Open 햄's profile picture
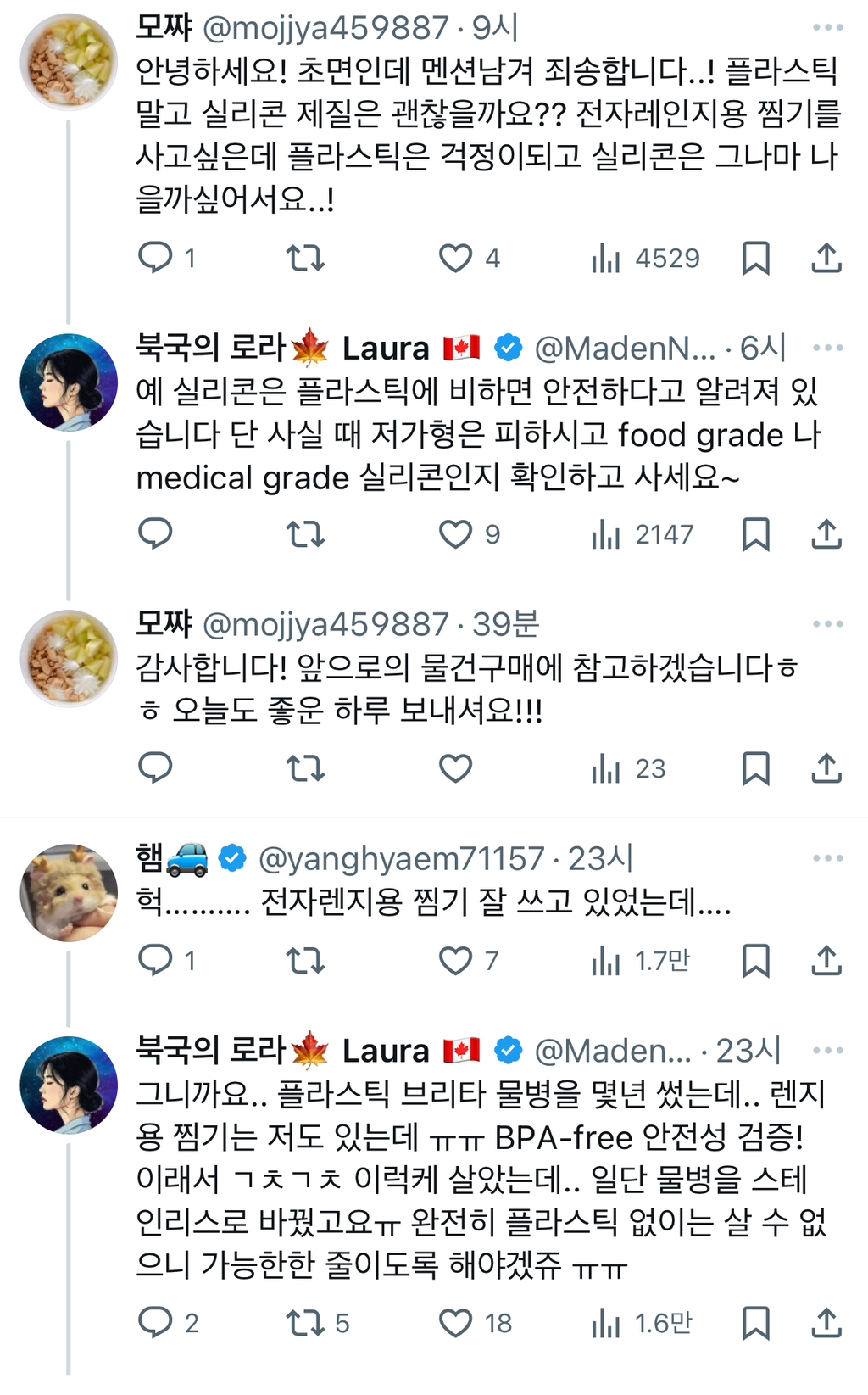The height and width of the screenshot is (1395, 868). tap(69, 893)
